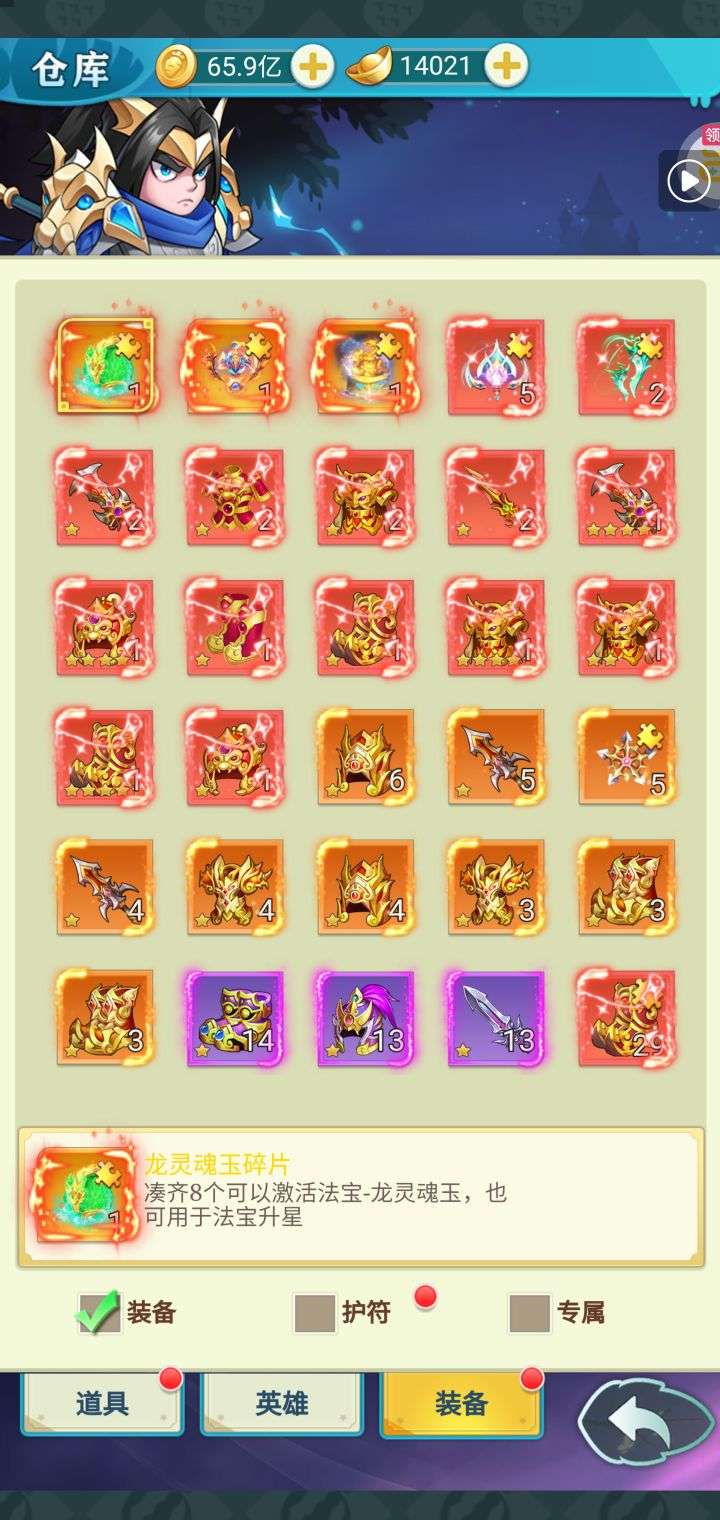Screen dimensions: 720x1520
Task: Select the golden boots with count 29
Action: coord(626,1018)
